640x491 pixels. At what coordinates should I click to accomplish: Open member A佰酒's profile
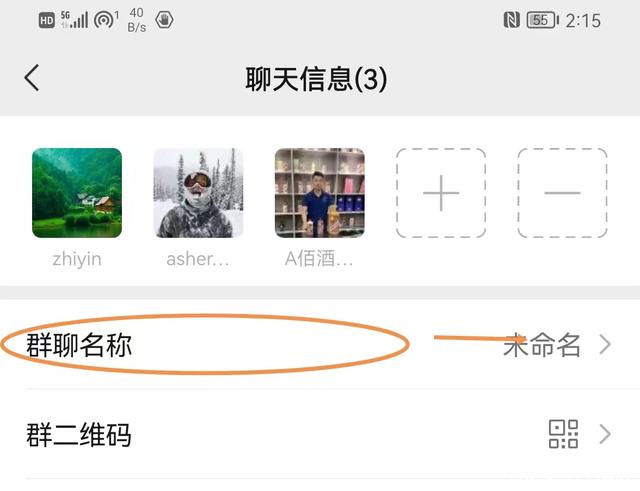pyautogui.click(x=319, y=193)
